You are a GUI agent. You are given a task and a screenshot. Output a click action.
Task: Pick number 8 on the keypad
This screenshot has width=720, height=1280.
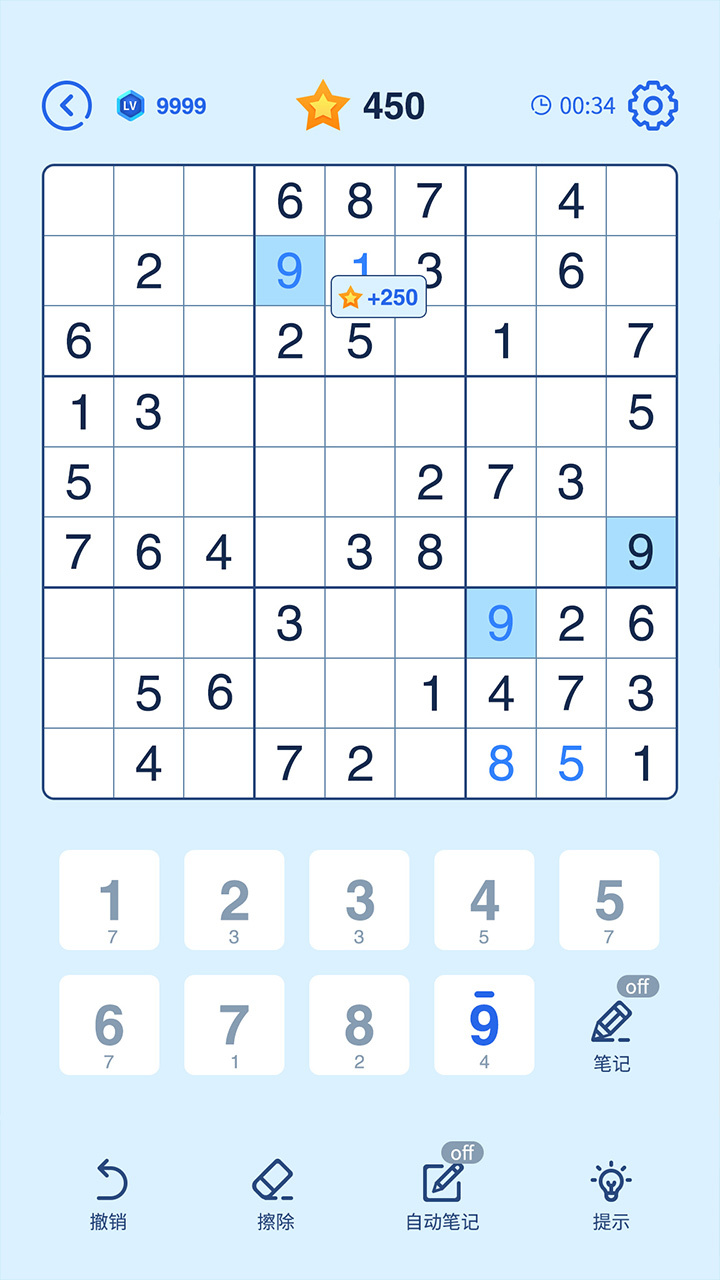point(359,1025)
